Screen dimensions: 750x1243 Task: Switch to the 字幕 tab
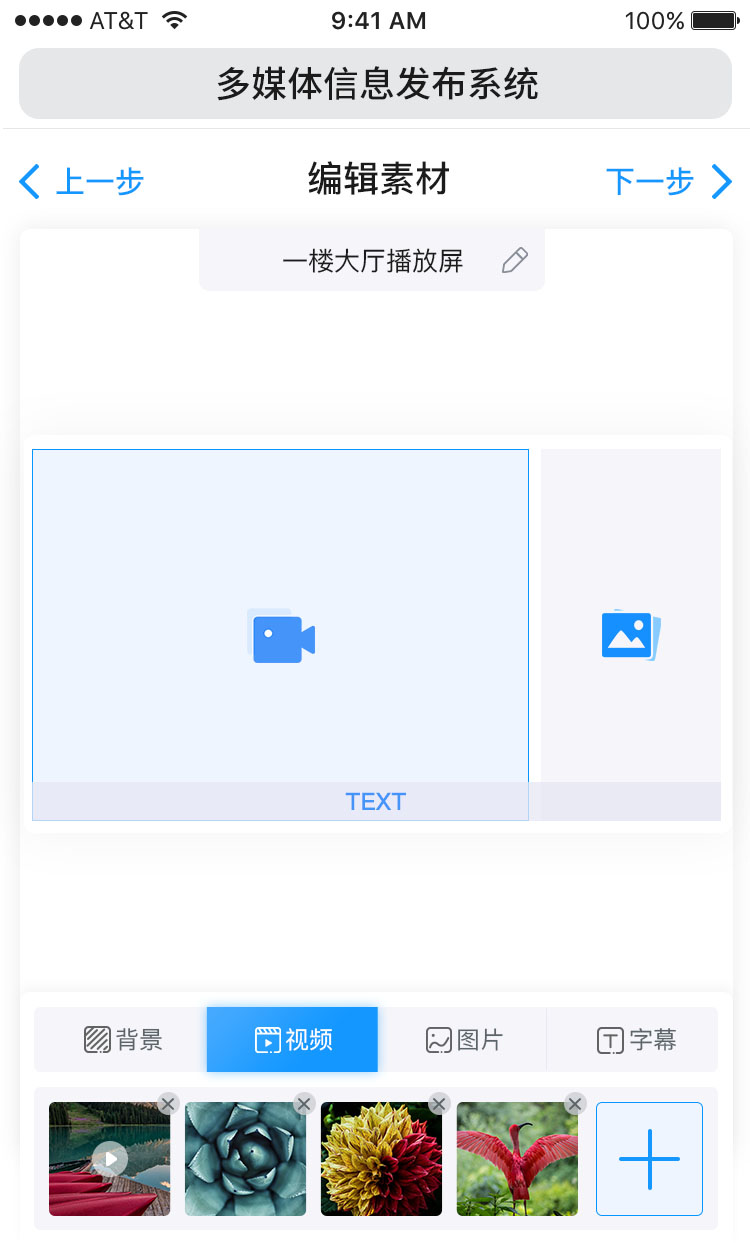coord(633,1040)
